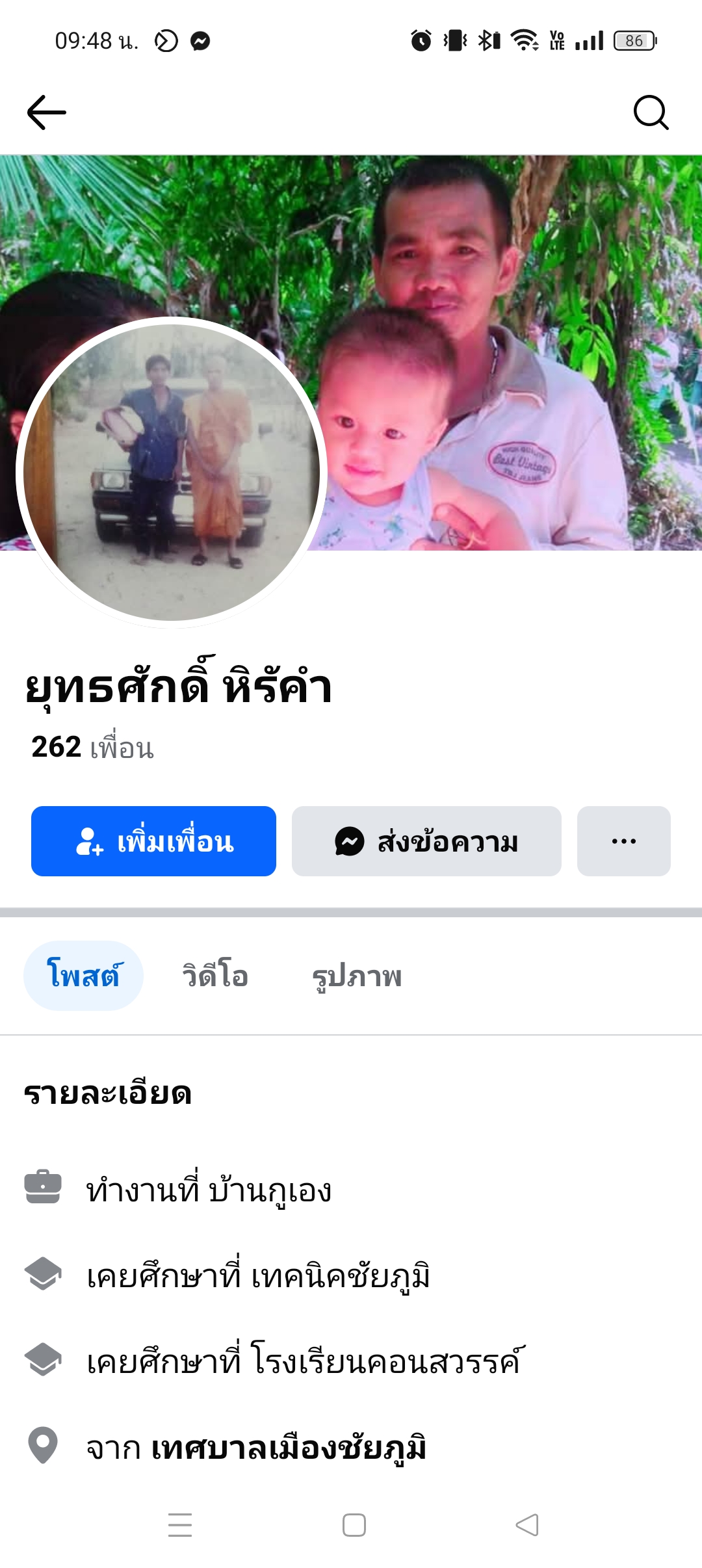
Task: Switch to the วิดีโอ tab
Action: pos(215,976)
